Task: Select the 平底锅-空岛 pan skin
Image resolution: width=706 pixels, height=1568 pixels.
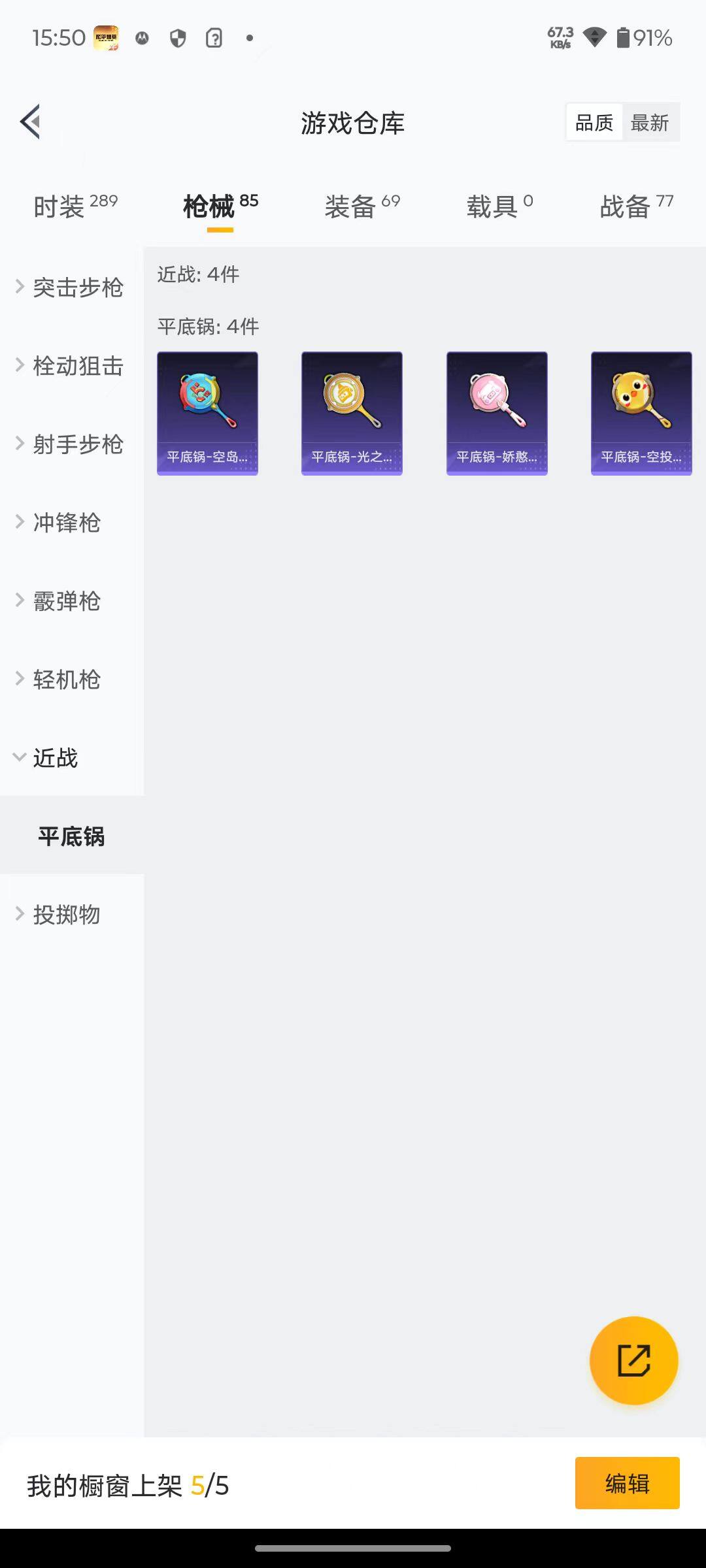Action: [x=207, y=412]
